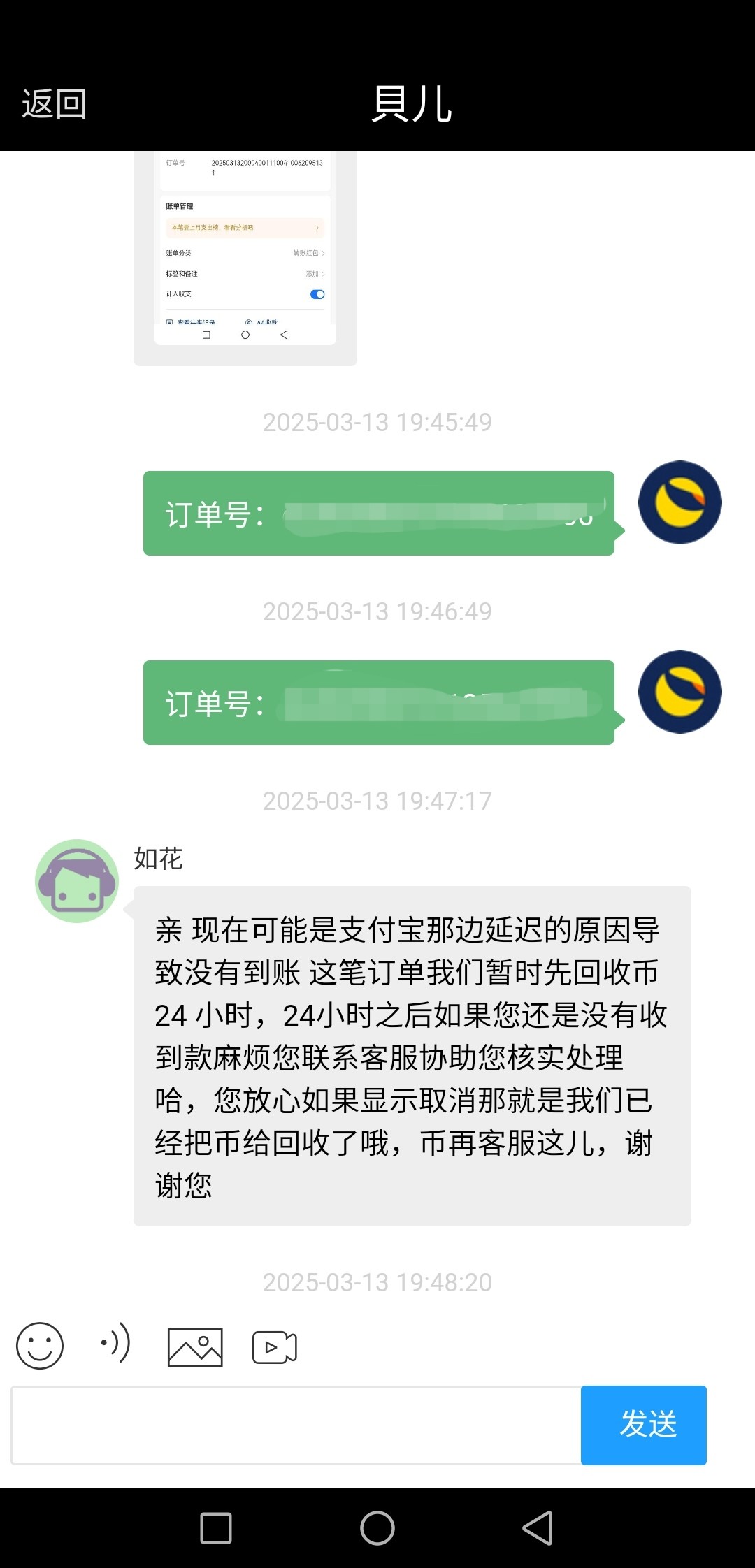Focus the message text field

(x=296, y=1425)
